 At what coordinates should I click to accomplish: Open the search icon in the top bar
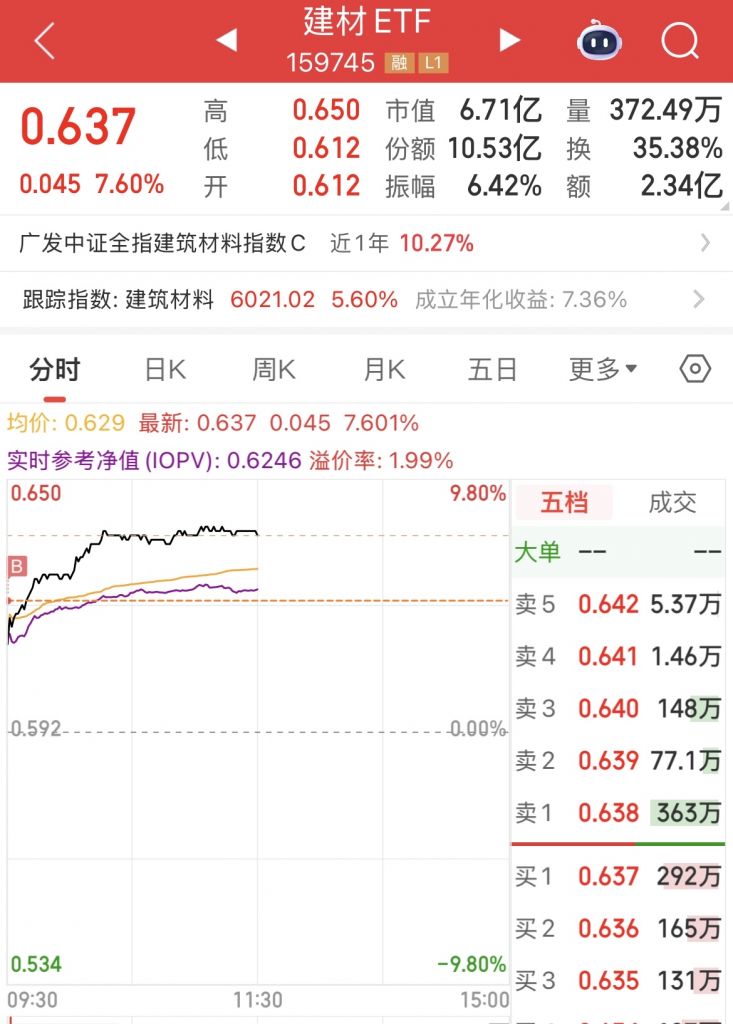679,40
